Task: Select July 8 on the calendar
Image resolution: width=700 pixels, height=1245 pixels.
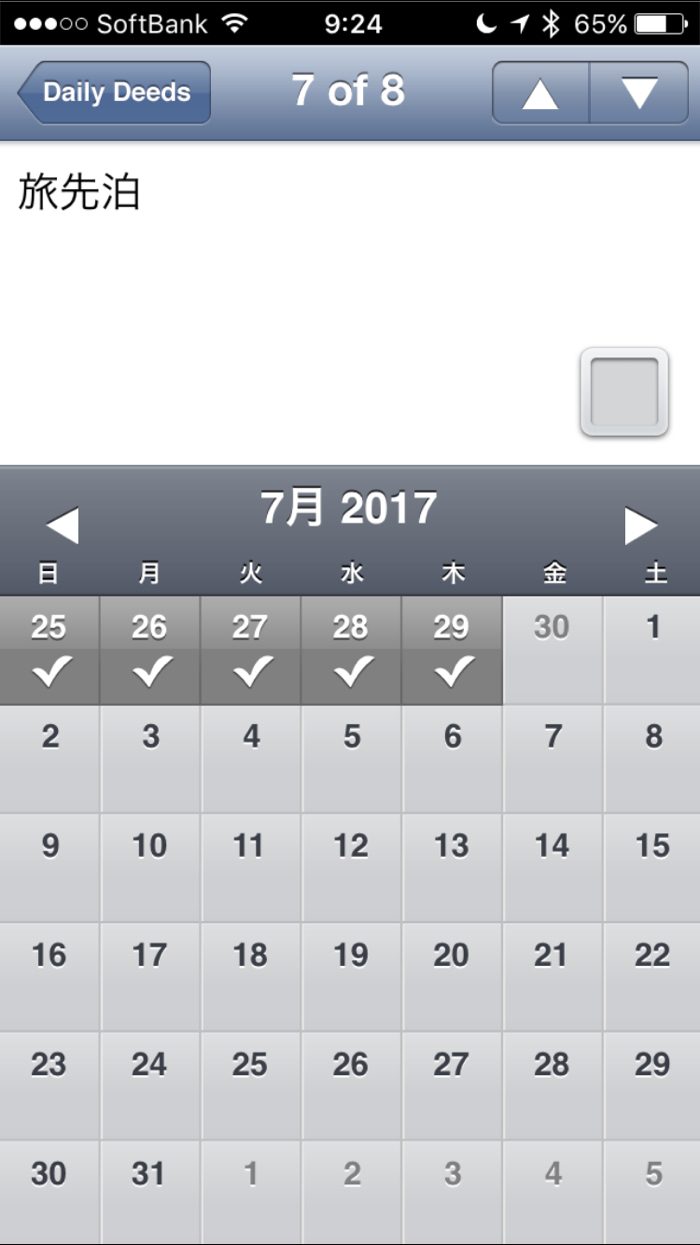Action: [653, 758]
